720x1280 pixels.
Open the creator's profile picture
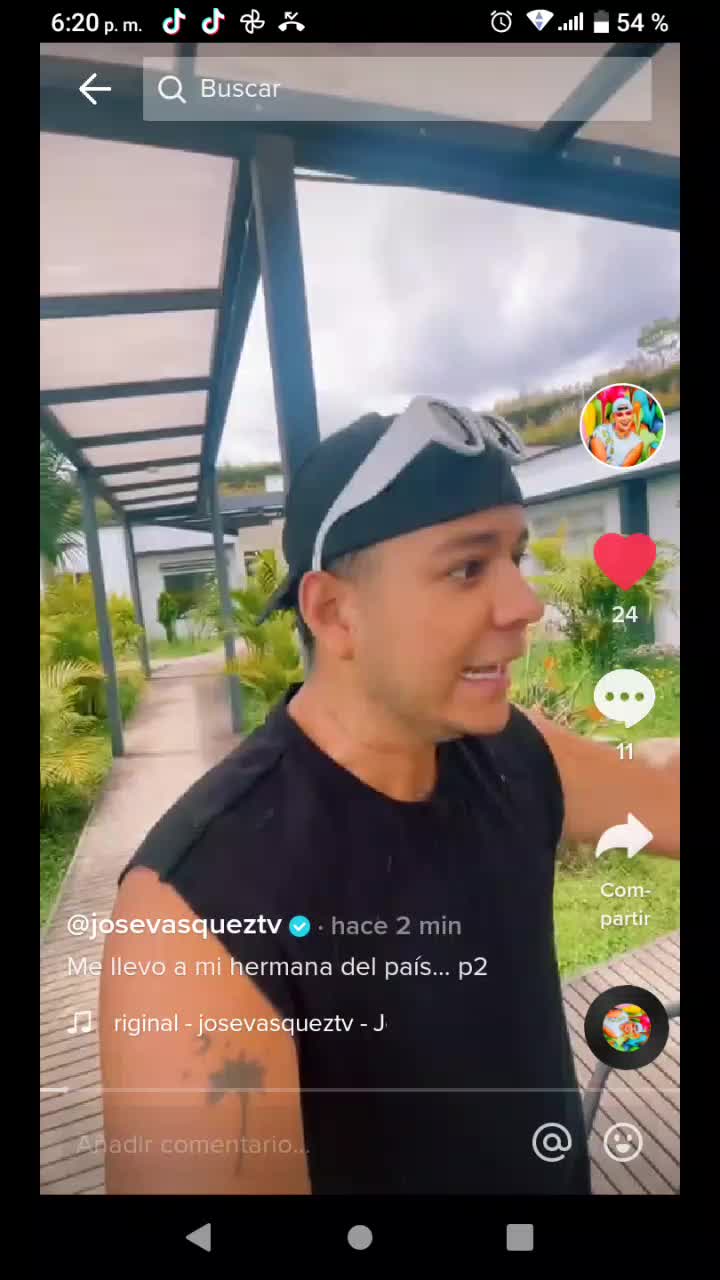623,426
